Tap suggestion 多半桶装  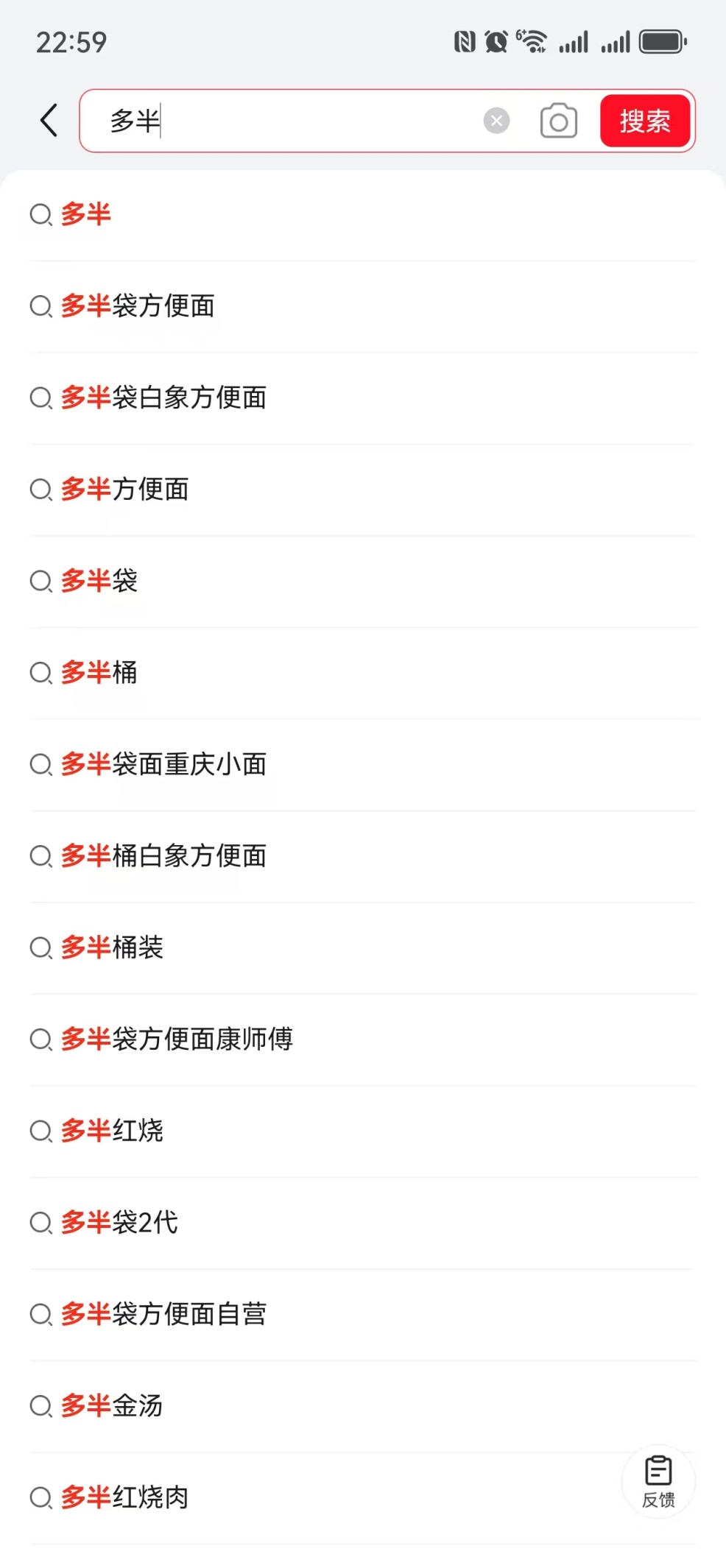point(112,948)
